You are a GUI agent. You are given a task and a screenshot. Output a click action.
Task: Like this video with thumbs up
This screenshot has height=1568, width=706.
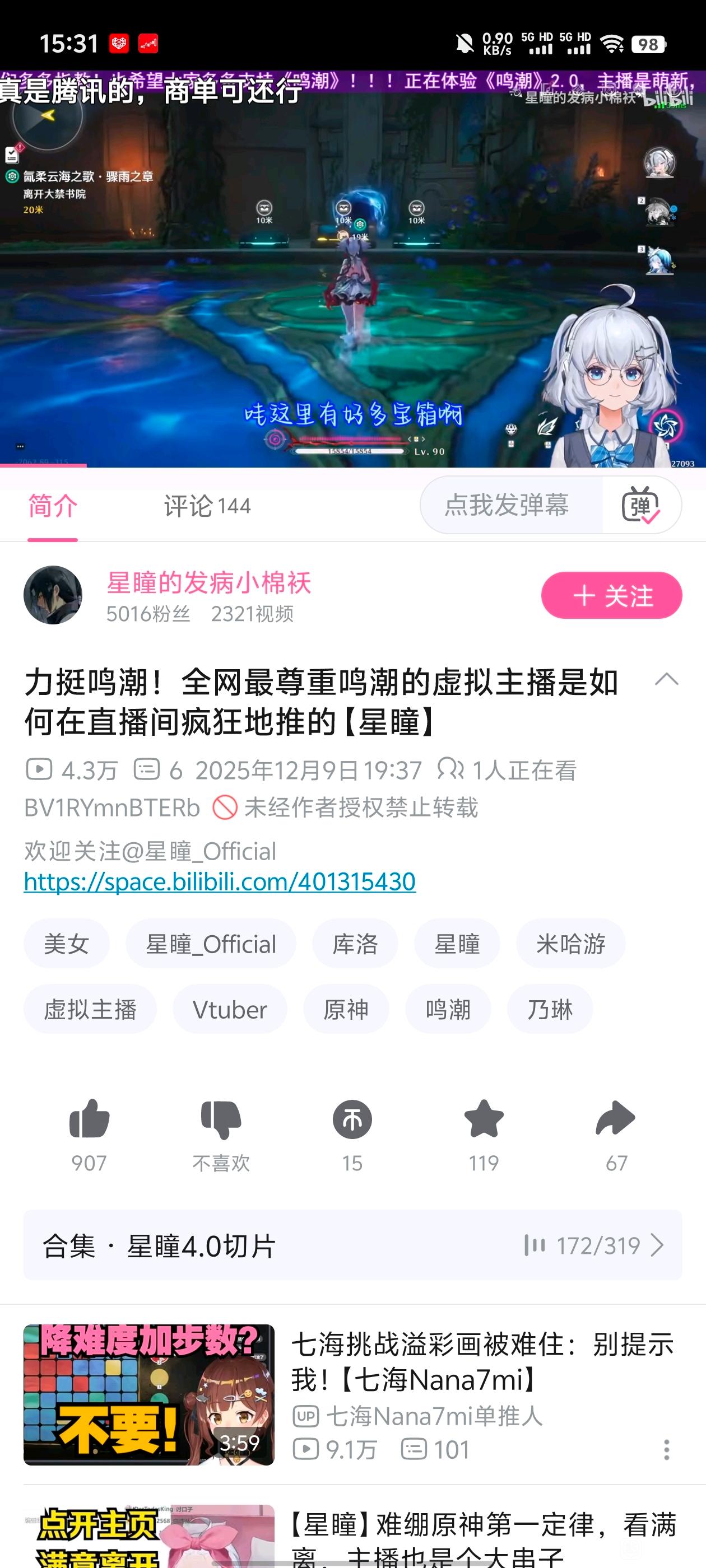click(x=89, y=1120)
